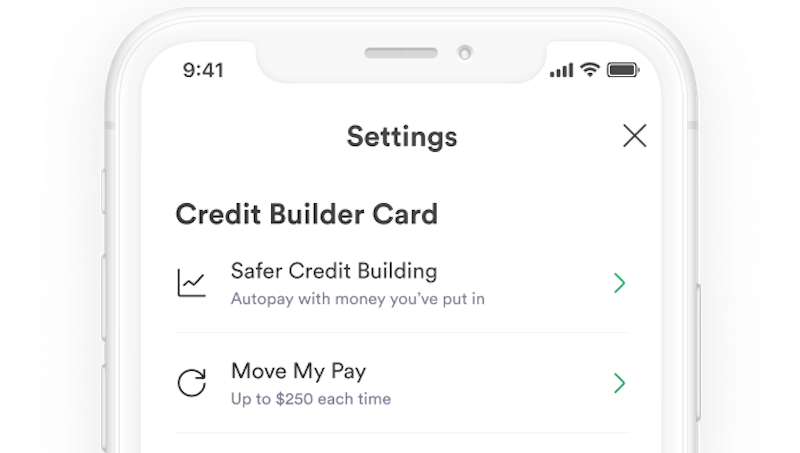This screenshot has height=453, width=800.
Task: Close the Settings screen
Action: (x=634, y=136)
